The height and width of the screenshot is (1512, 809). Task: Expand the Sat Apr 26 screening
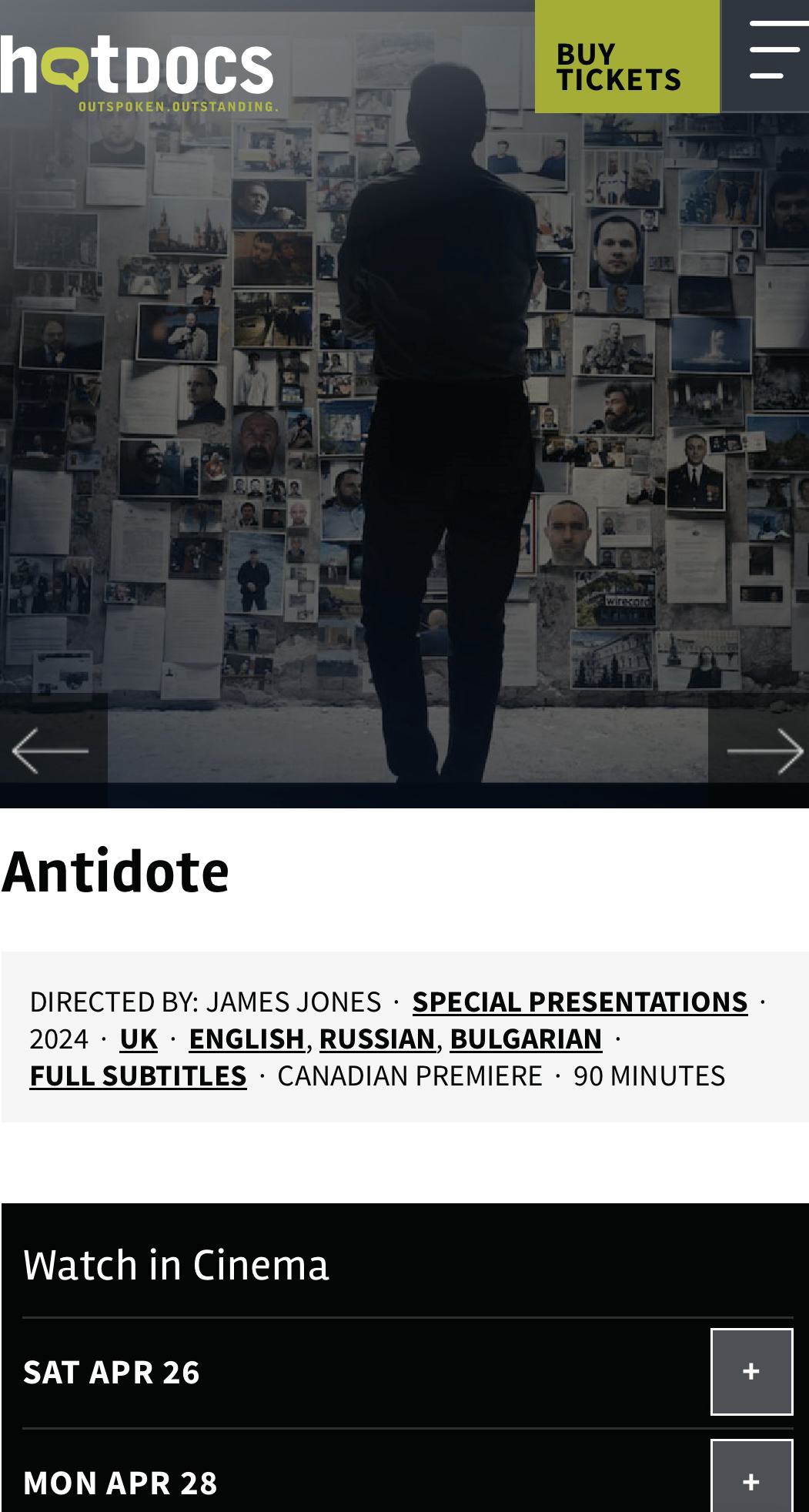click(x=751, y=1371)
